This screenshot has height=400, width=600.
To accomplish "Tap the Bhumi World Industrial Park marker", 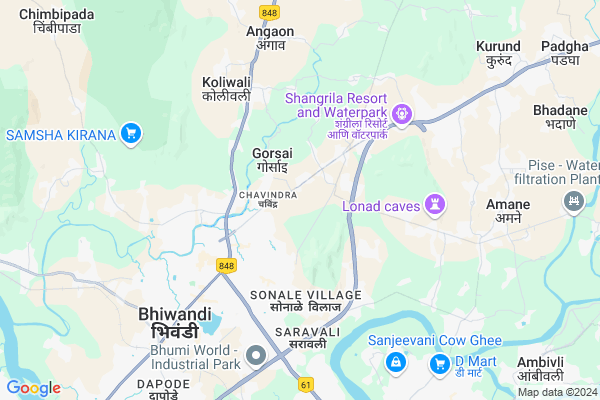I will coord(255,355).
